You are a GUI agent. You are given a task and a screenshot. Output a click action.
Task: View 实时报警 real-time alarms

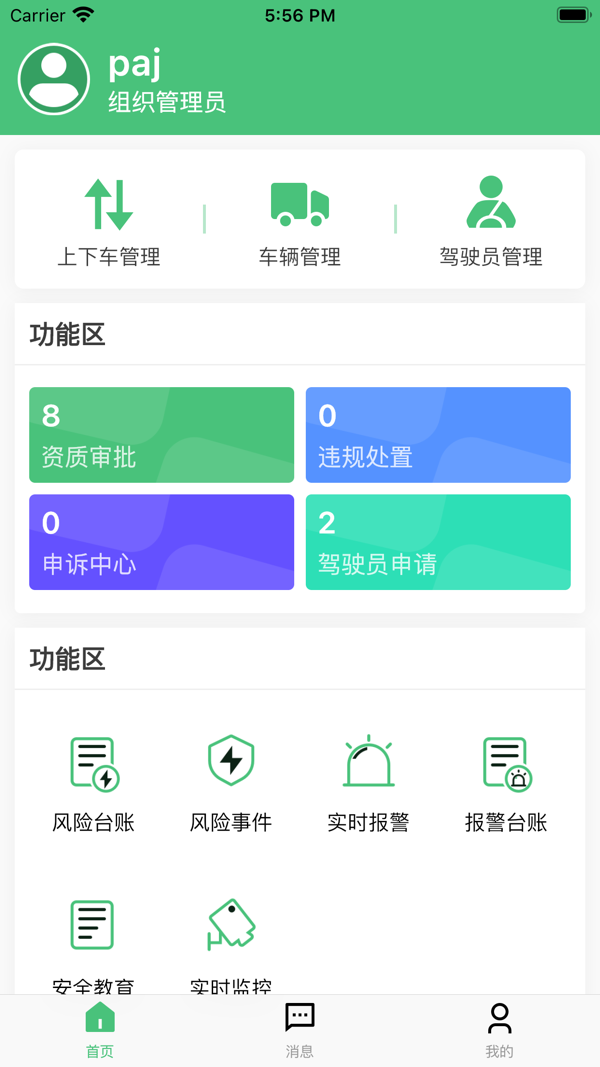point(368,784)
